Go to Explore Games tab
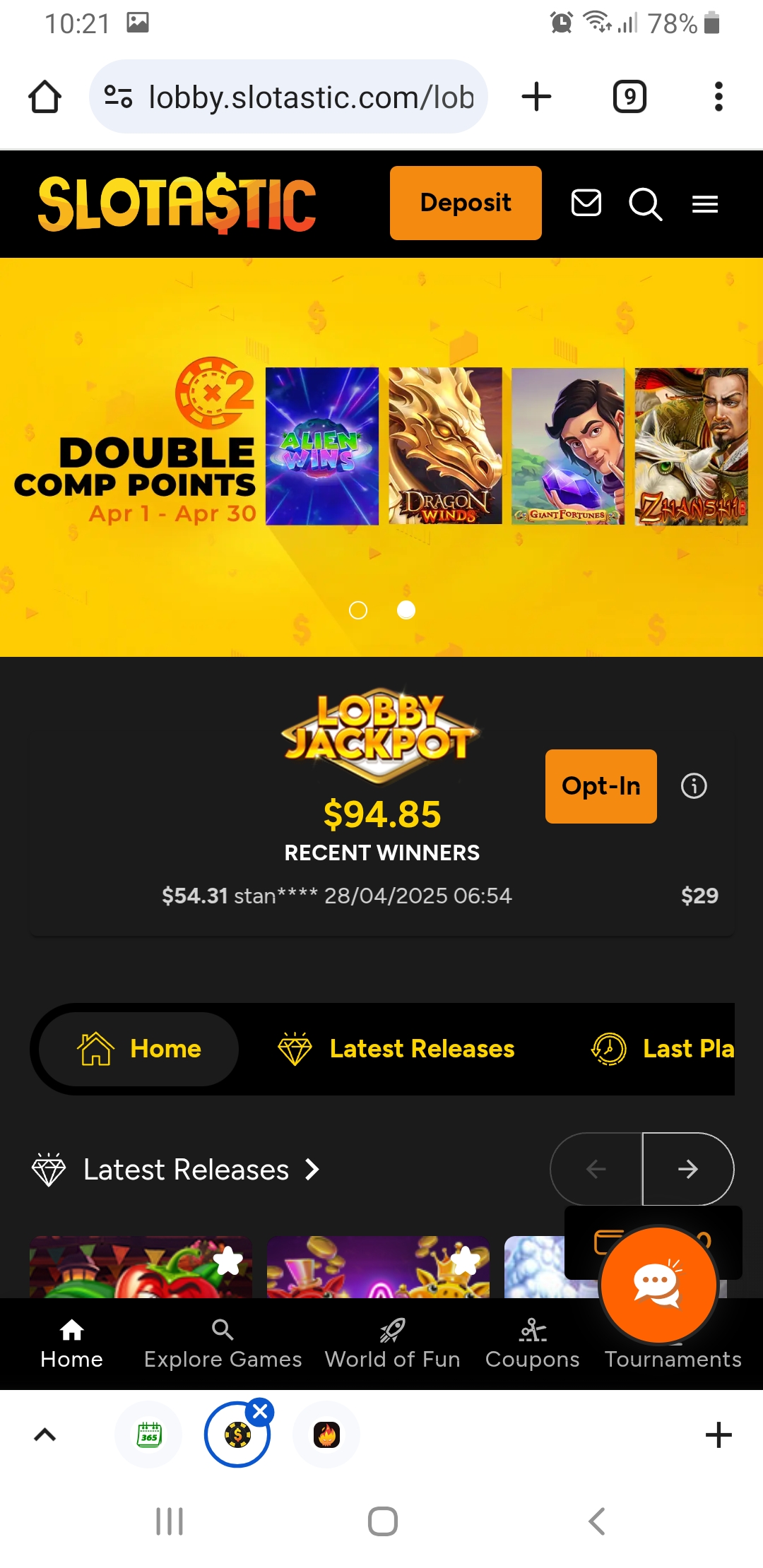This screenshot has width=763, height=1568. [223, 1343]
